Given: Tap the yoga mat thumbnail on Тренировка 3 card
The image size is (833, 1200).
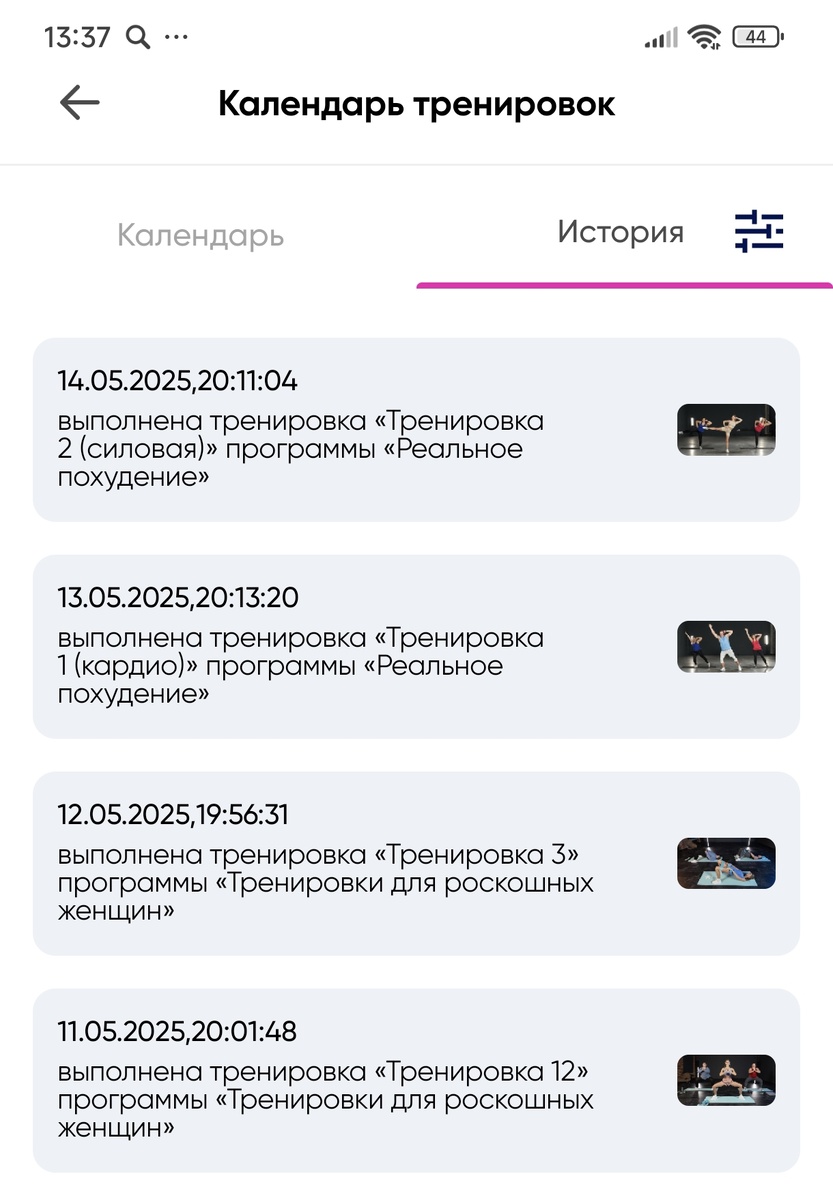Looking at the screenshot, I should (x=726, y=863).
